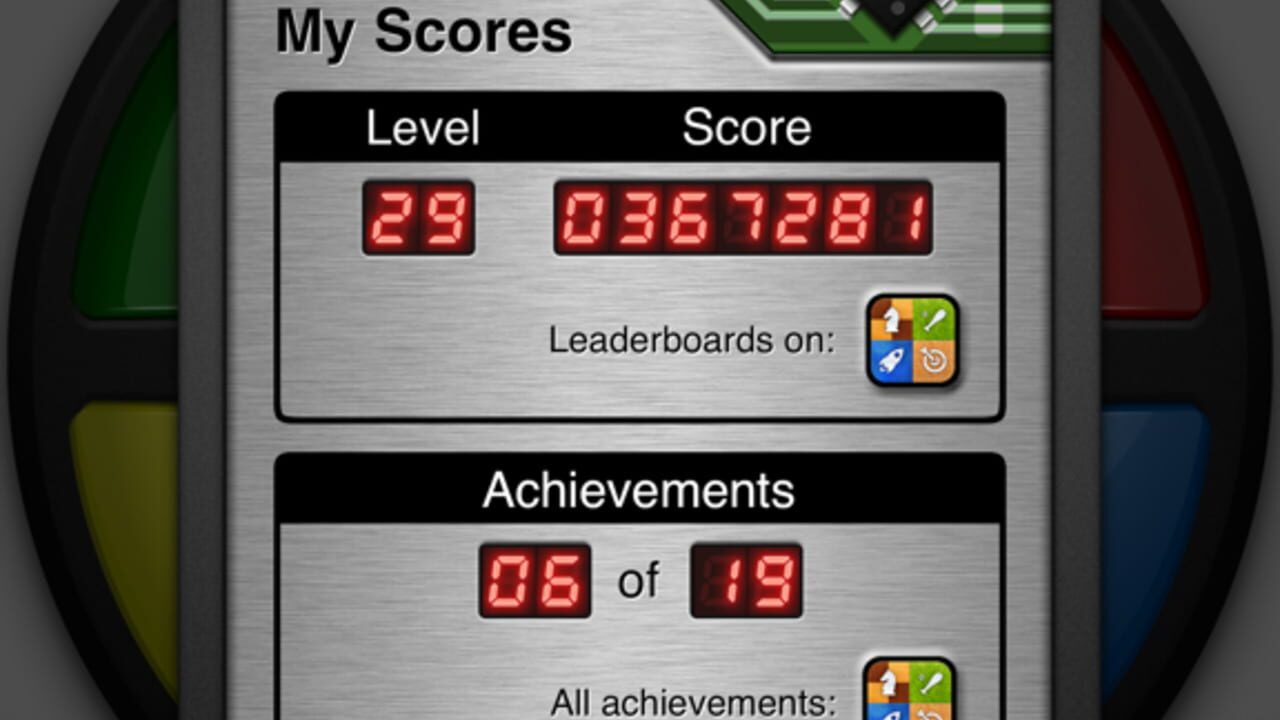Open all achievements in Game Center
Viewport: 1280px width, 720px height.
click(x=909, y=692)
